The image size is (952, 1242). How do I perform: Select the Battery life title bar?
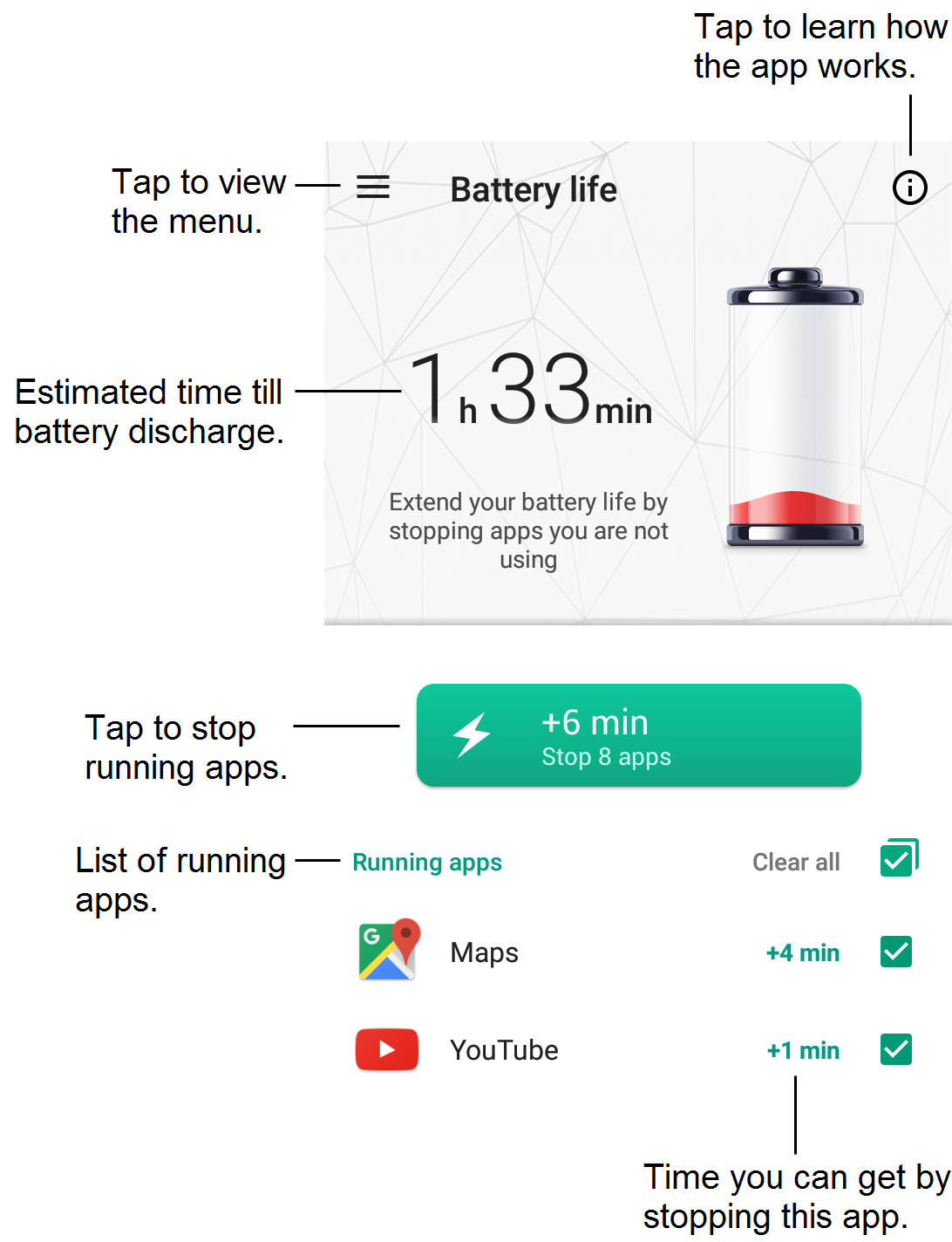533,189
